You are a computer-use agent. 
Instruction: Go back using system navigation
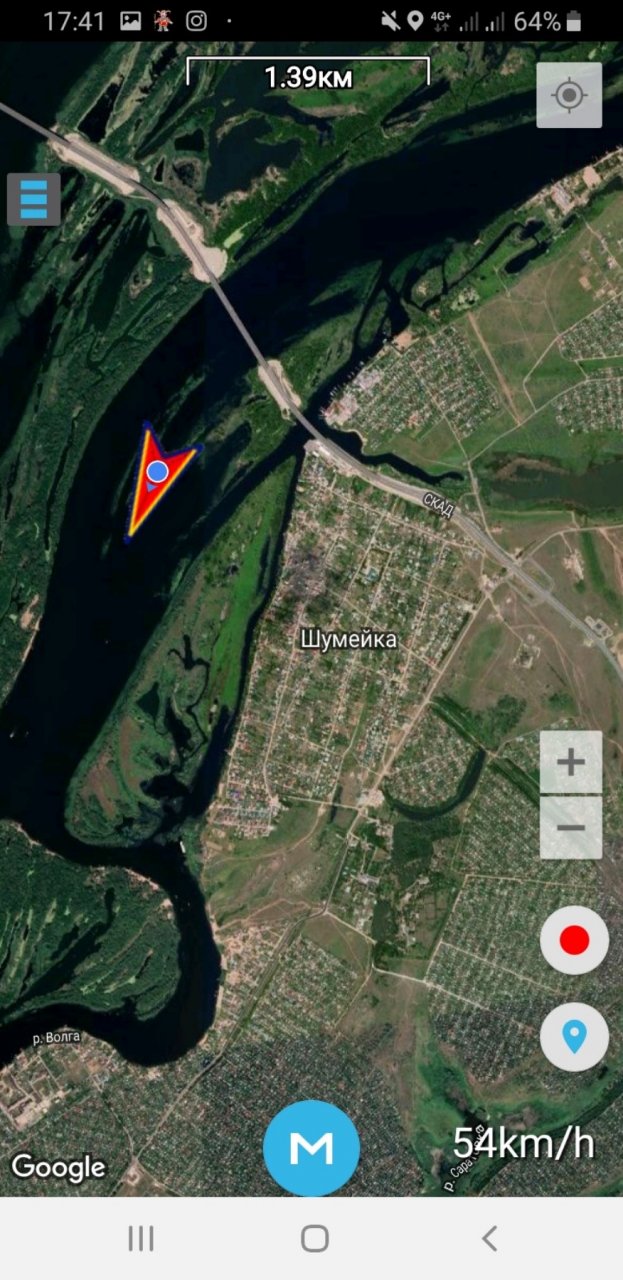click(489, 1239)
